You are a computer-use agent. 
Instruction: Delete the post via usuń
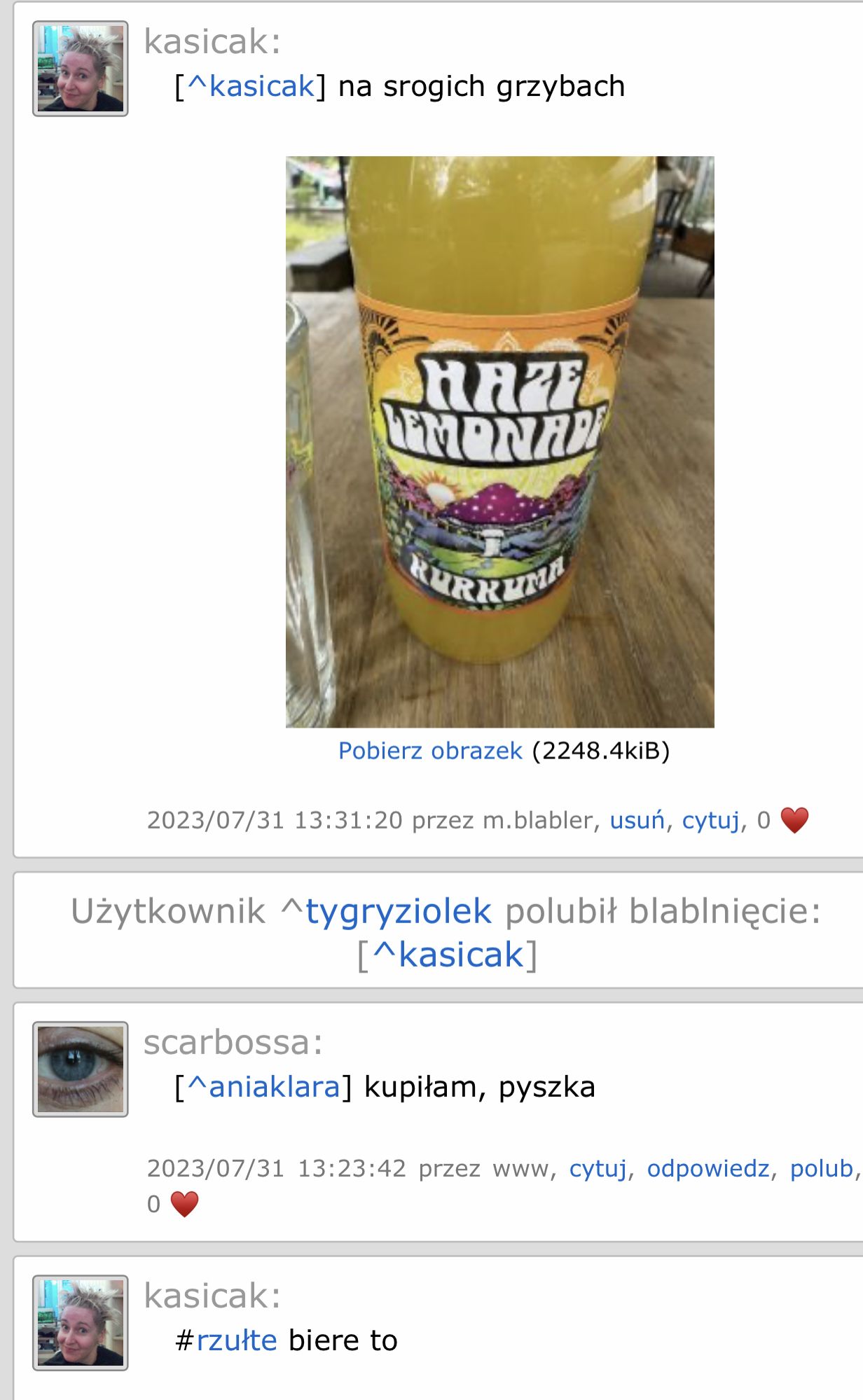[x=637, y=820]
